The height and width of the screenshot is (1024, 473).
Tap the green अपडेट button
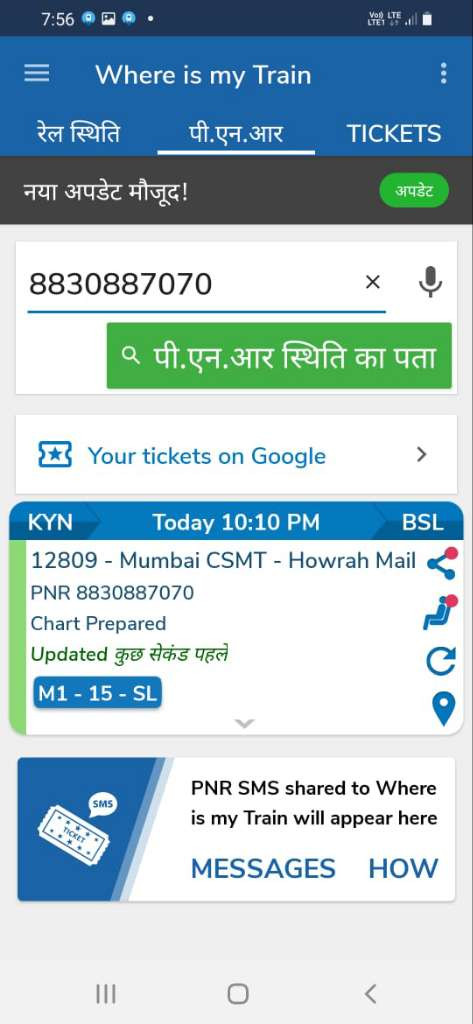click(414, 191)
